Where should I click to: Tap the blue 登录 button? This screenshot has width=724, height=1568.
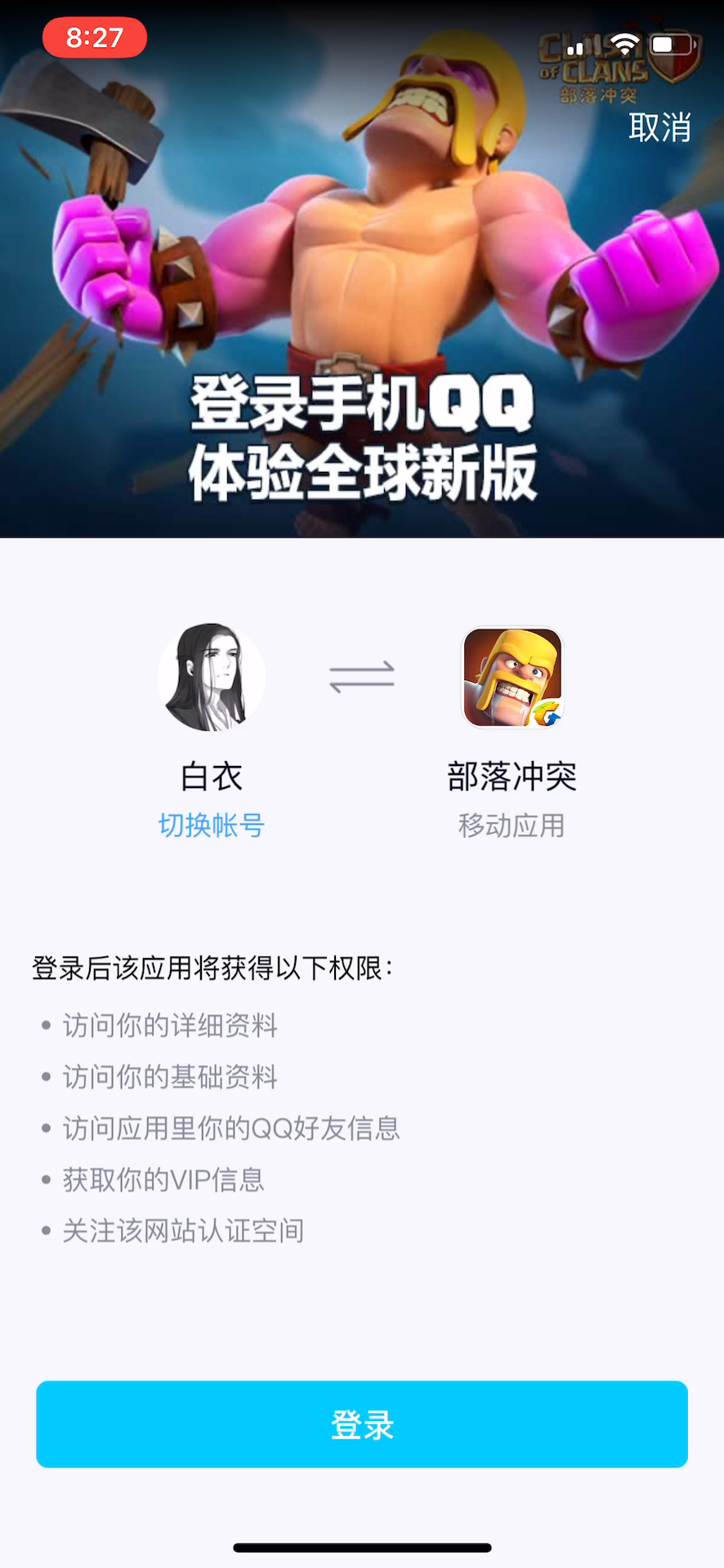[x=362, y=1424]
